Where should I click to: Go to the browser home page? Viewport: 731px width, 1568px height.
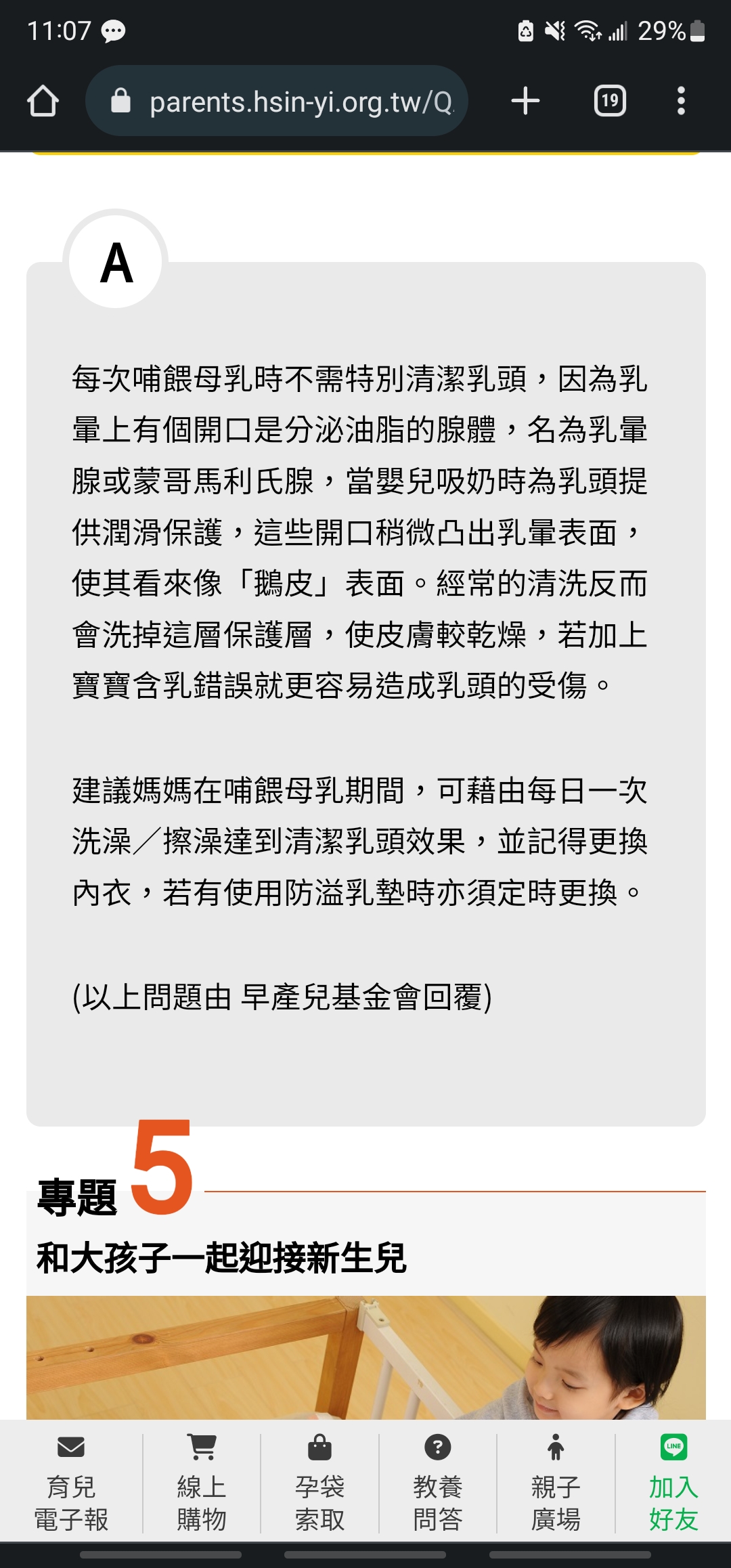[43, 102]
